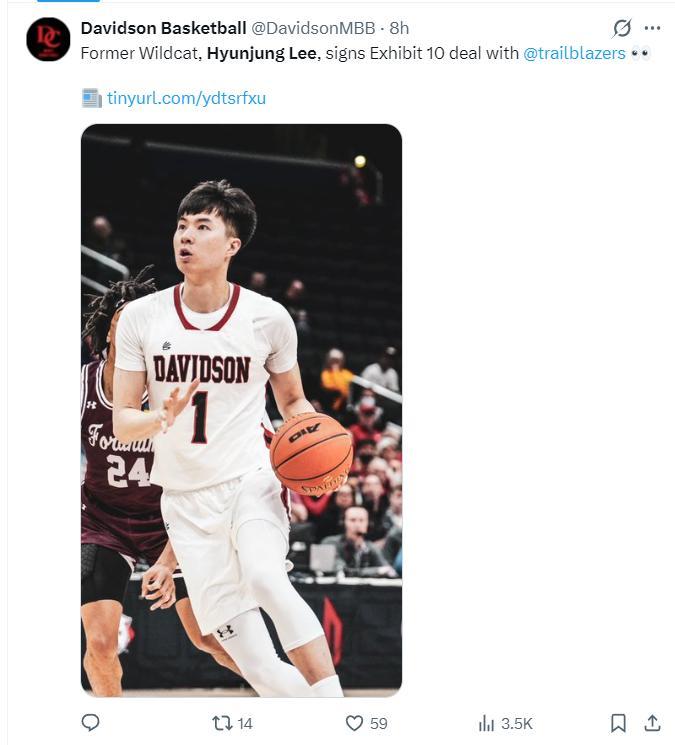Open Davidson Basketball's profile avatar
This screenshot has width=675, height=745.
(x=48, y=39)
